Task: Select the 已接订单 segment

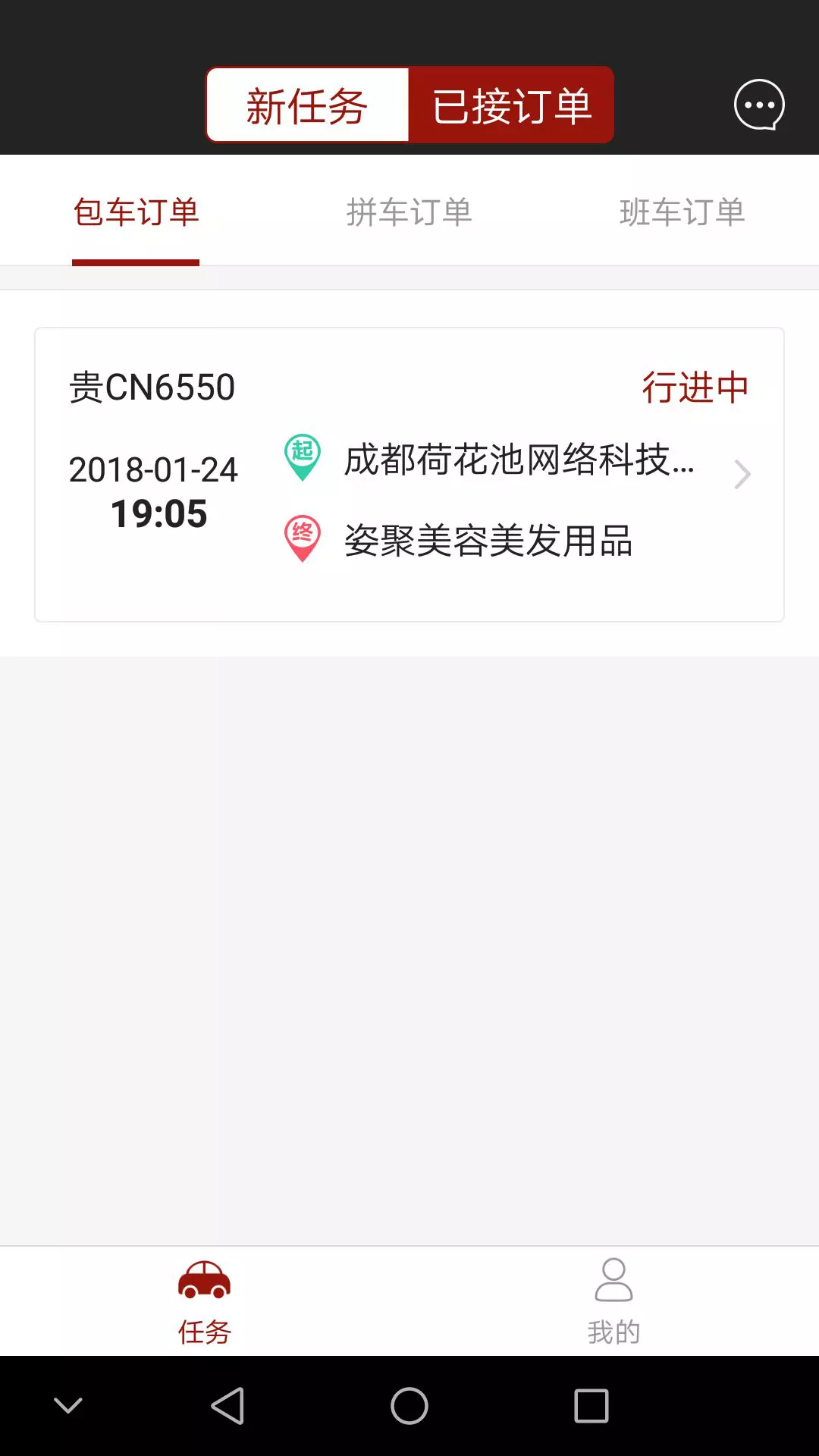Action: click(x=511, y=105)
